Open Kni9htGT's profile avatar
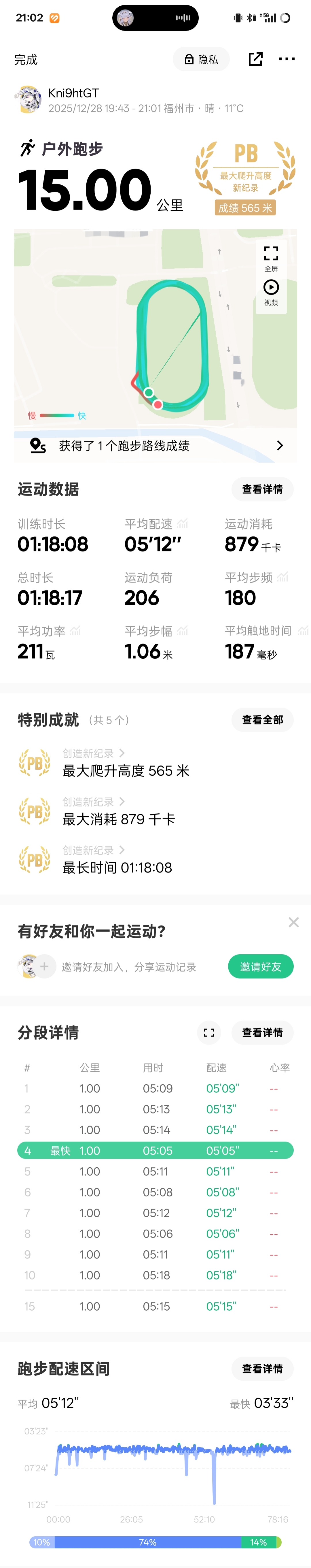This screenshot has width=311, height=1568. coord(28,100)
